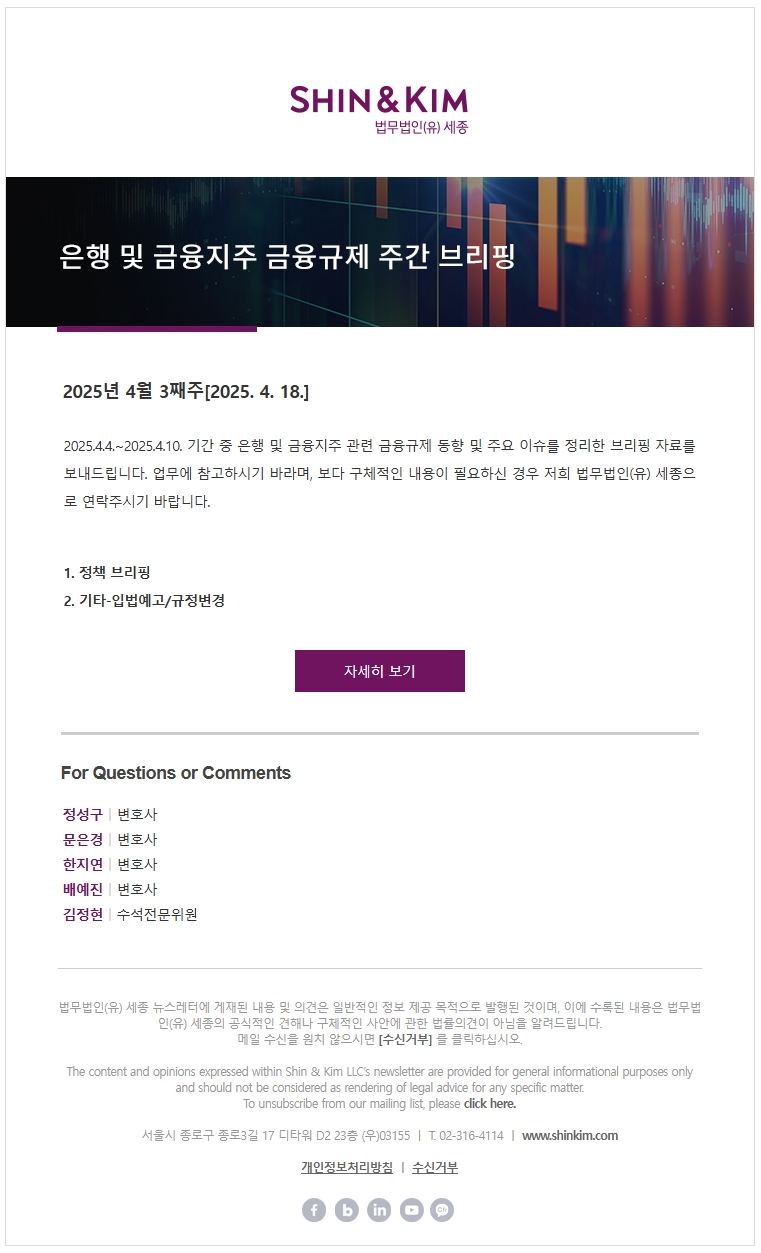The height and width of the screenshot is (1253, 761).
Task: Open the LinkedIn icon in the footer
Action: (379, 1210)
